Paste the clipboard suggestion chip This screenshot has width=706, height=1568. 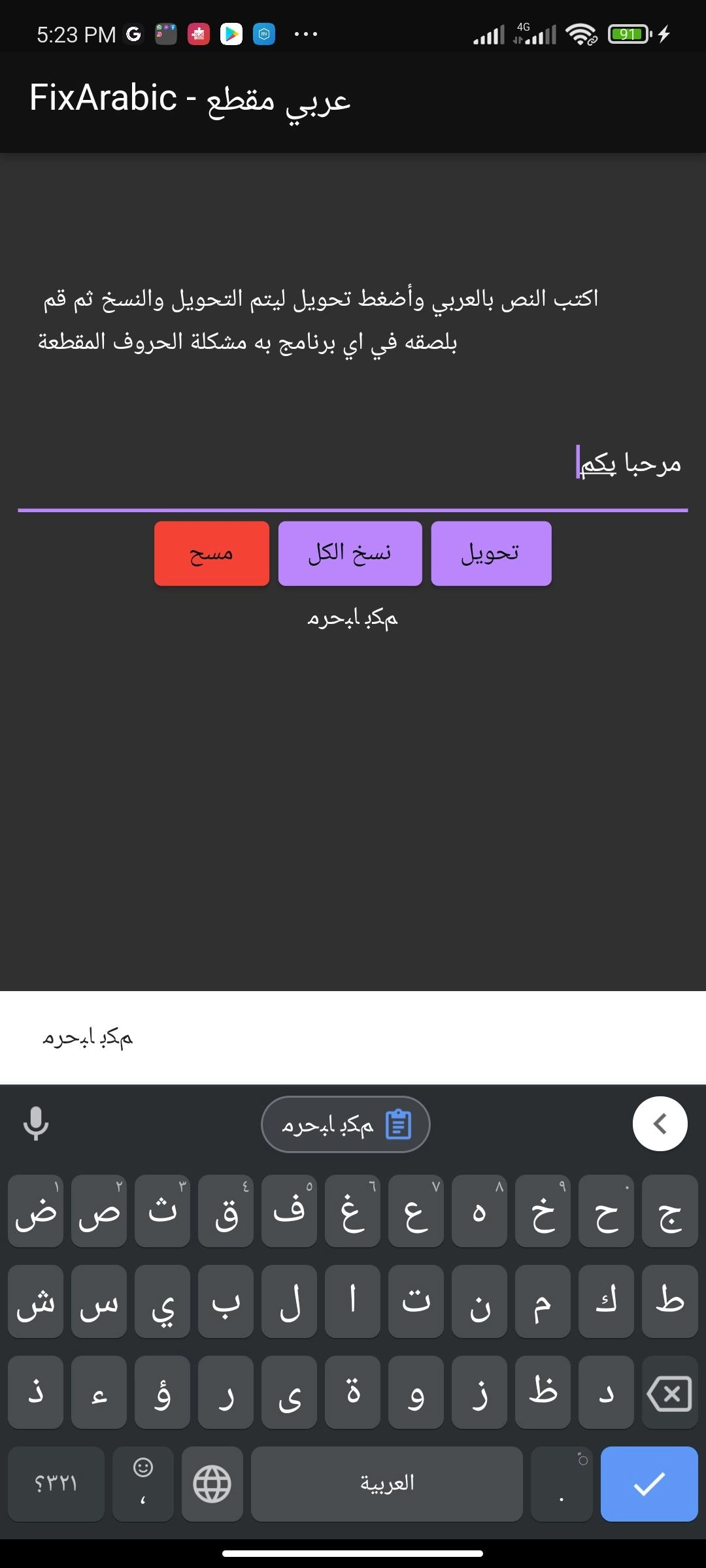click(345, 1124)
